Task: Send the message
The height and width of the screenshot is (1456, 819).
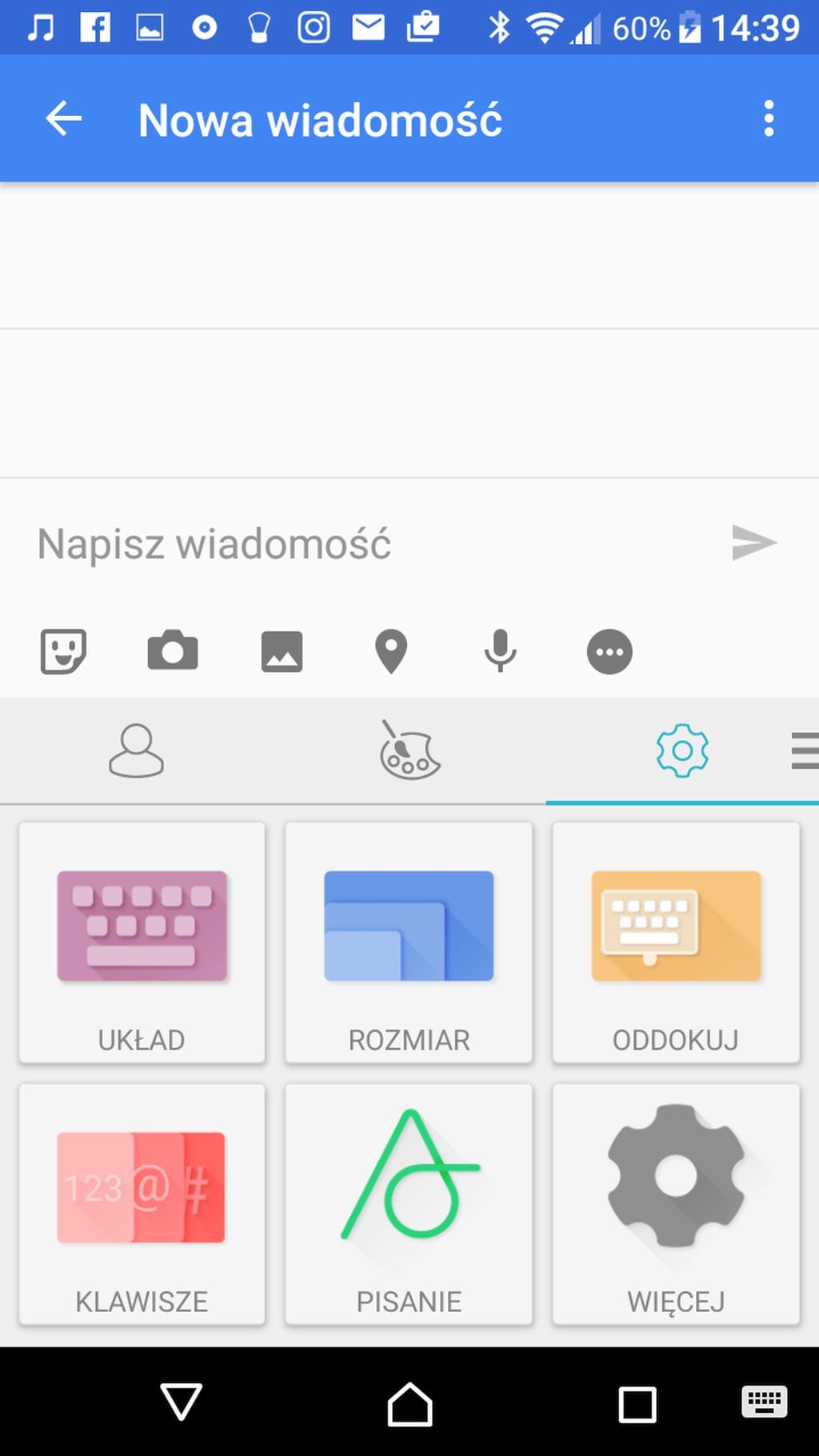Action: (x=754, y=543)
